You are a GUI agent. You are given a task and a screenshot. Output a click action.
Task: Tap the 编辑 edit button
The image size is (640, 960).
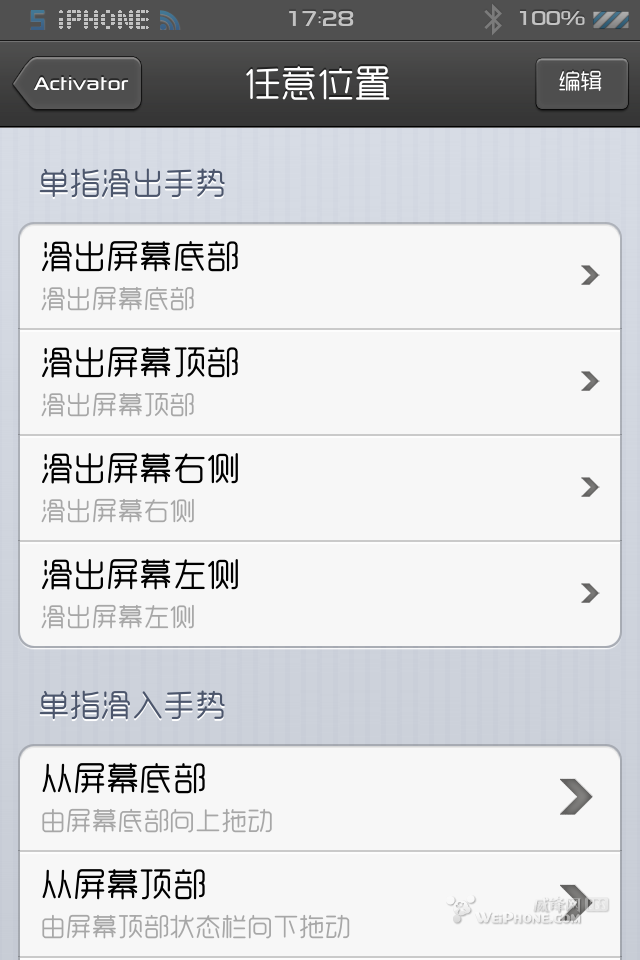tap(581, 83)
